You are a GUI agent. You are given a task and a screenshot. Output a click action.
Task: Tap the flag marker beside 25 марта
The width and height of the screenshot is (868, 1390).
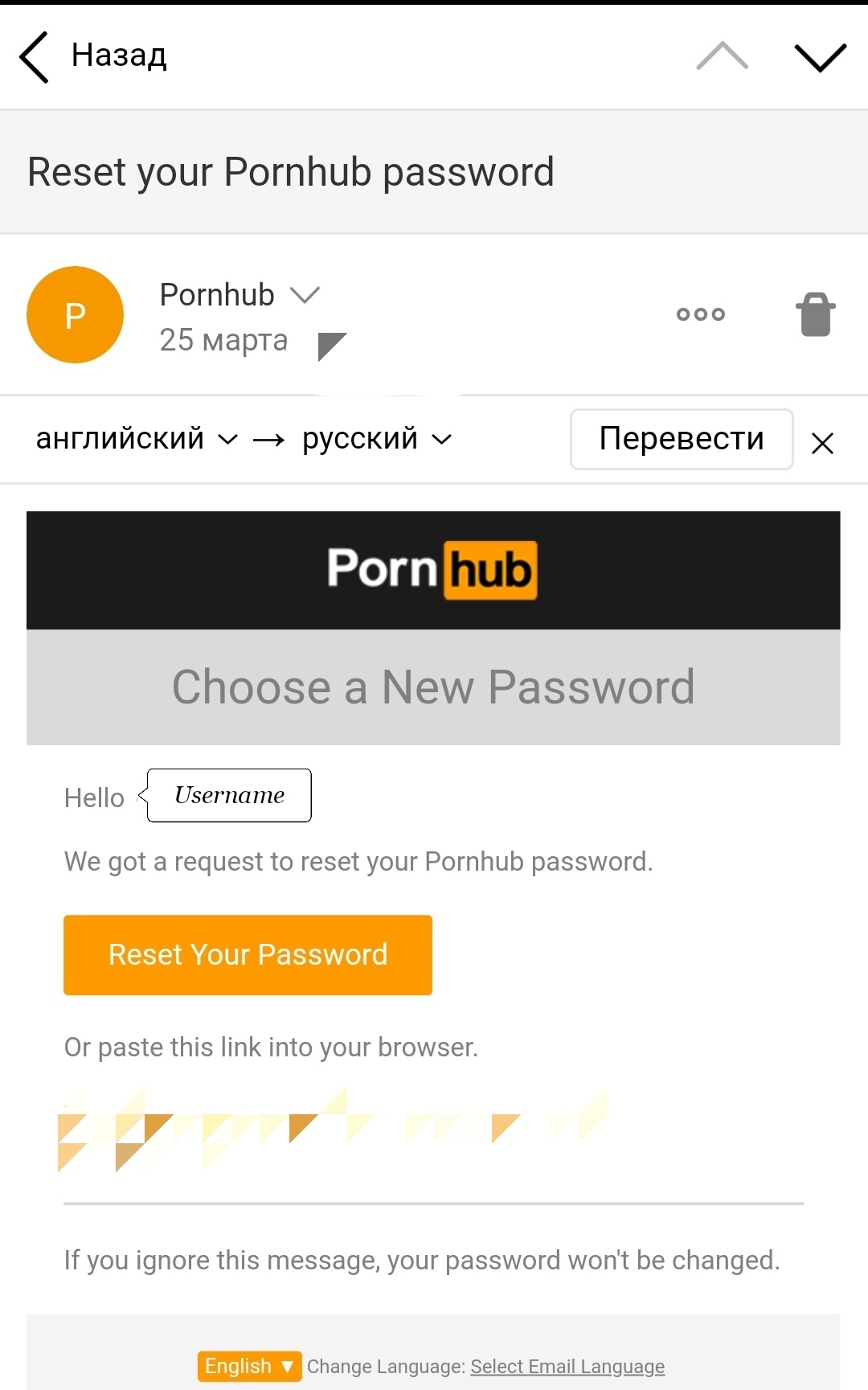pyautogui.click(x=330, y=346)
